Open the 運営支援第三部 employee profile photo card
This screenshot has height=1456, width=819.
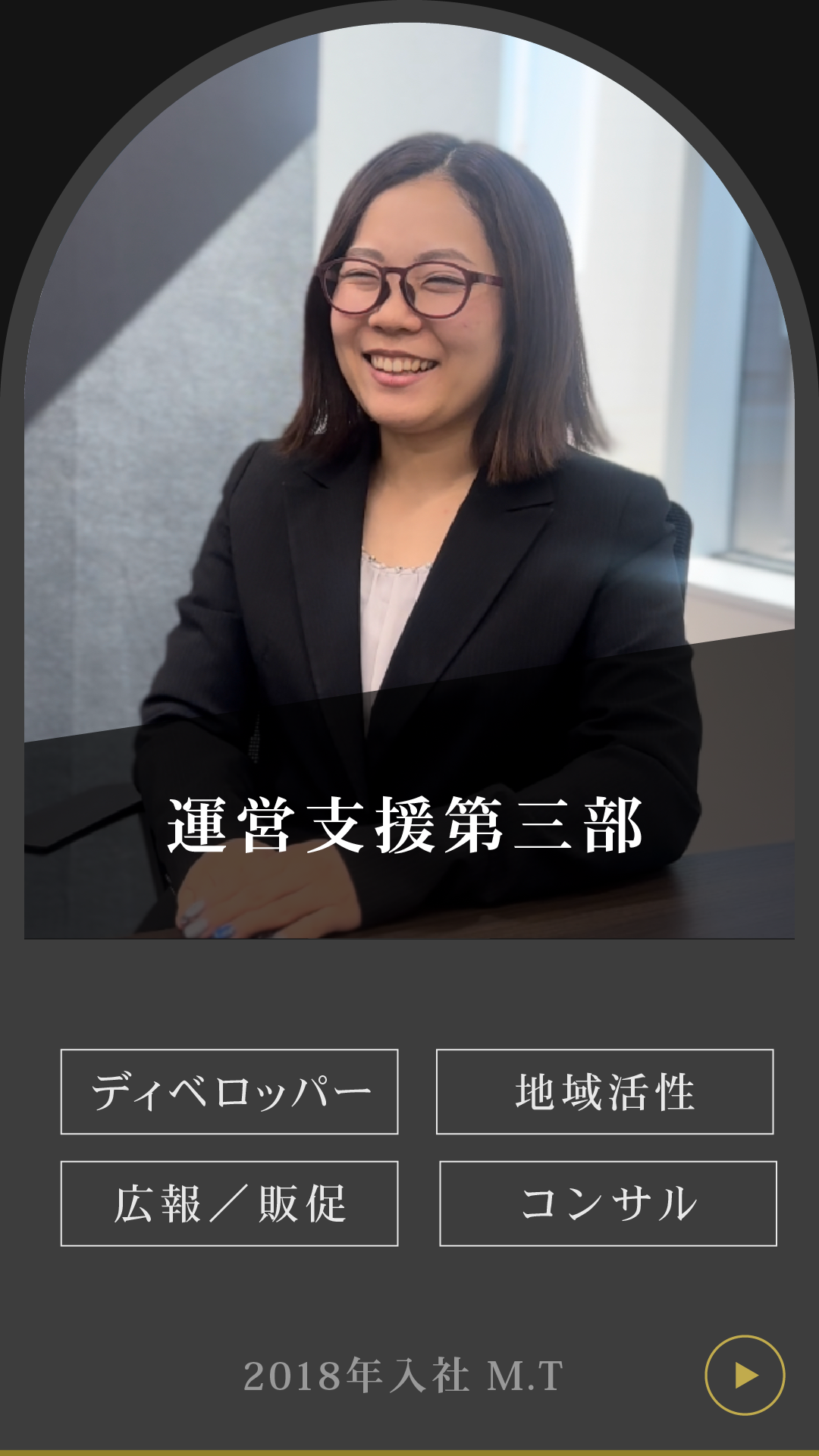[409, 485]
